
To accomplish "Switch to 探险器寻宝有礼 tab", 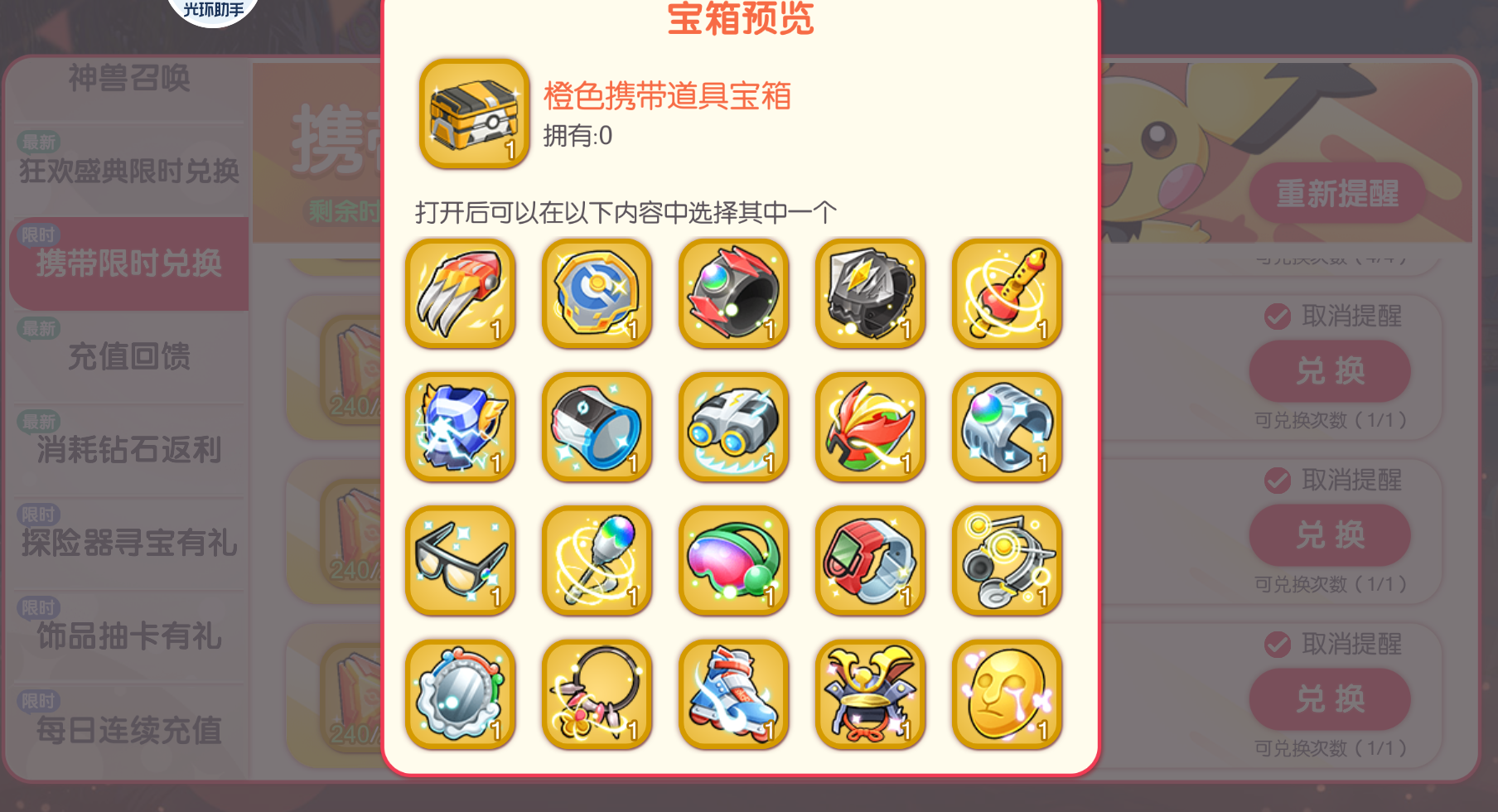I will tap(129, 543).
